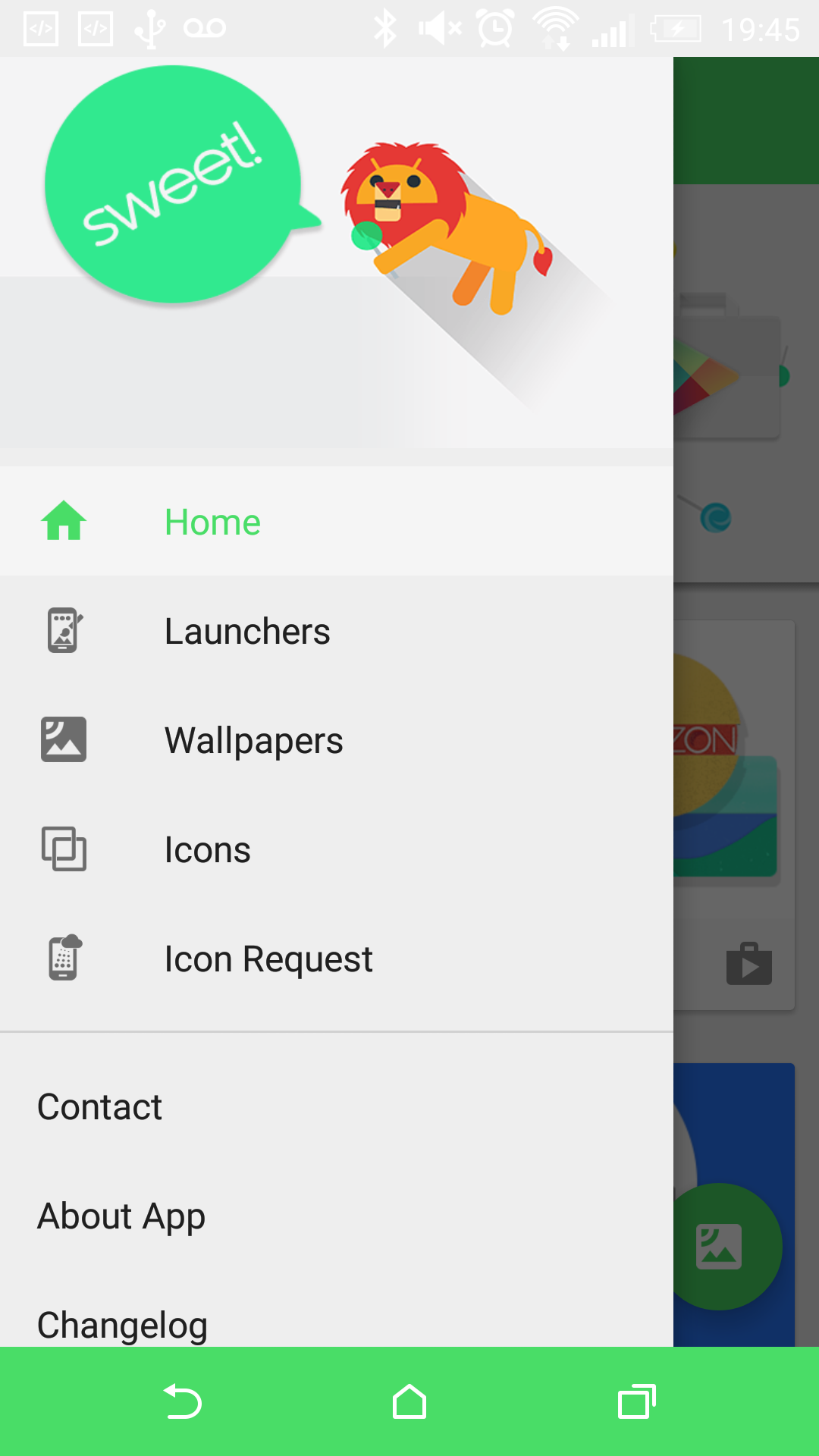Image resolution: width=819 pixels, height=1456 pixels.
Task: Tap the Launchers phone icon
Action: pyautogui.click(x=64, y=630)
